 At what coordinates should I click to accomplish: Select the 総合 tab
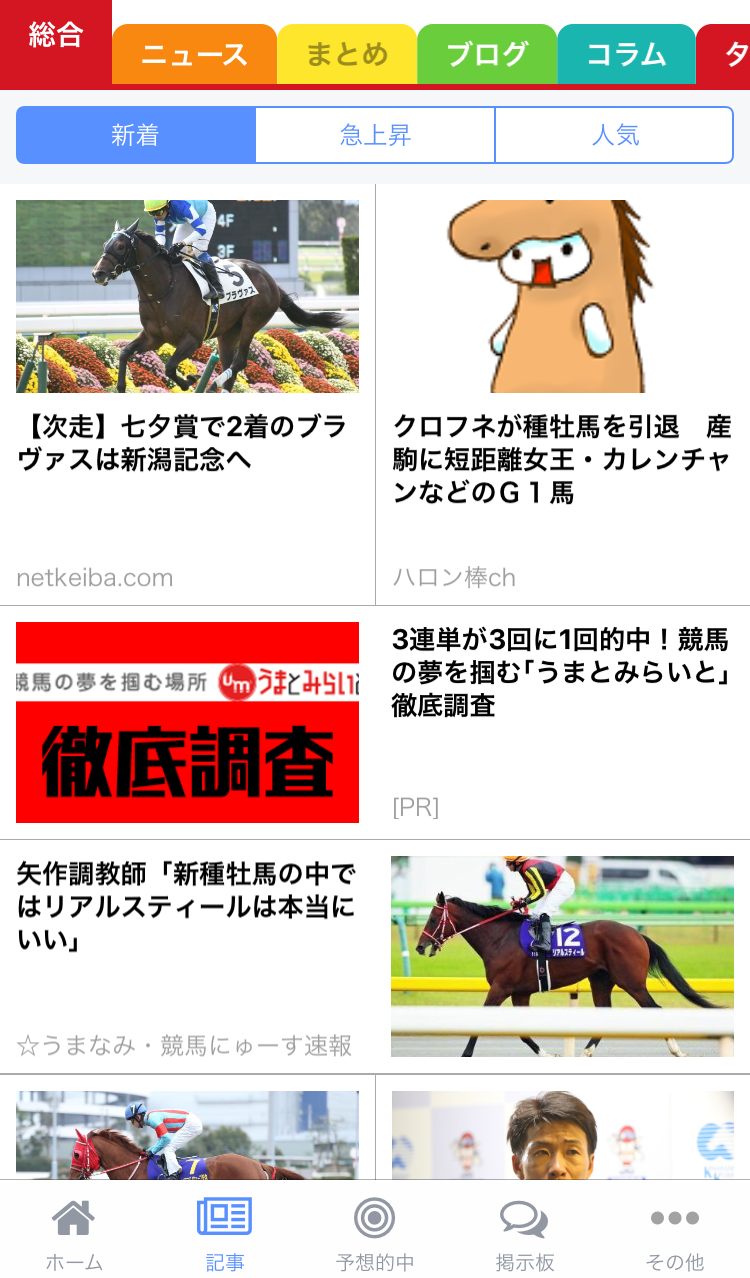click(x=56, y=36)
